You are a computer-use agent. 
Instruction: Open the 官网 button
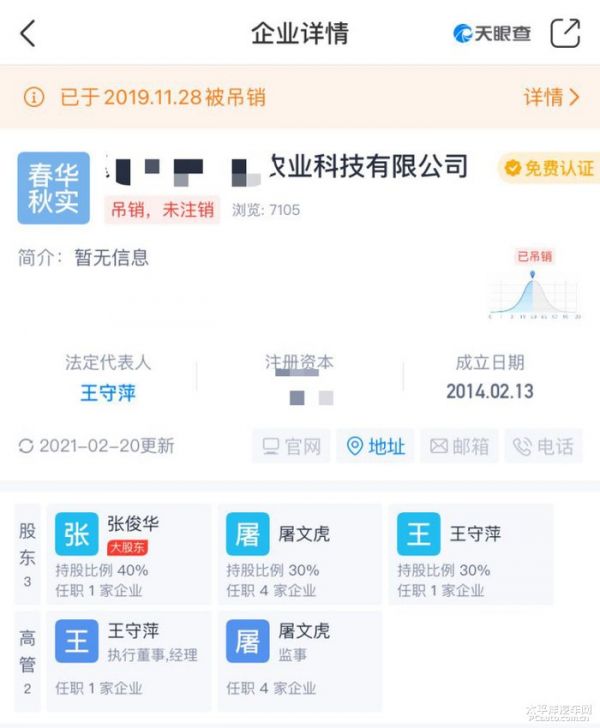point(291,446)
